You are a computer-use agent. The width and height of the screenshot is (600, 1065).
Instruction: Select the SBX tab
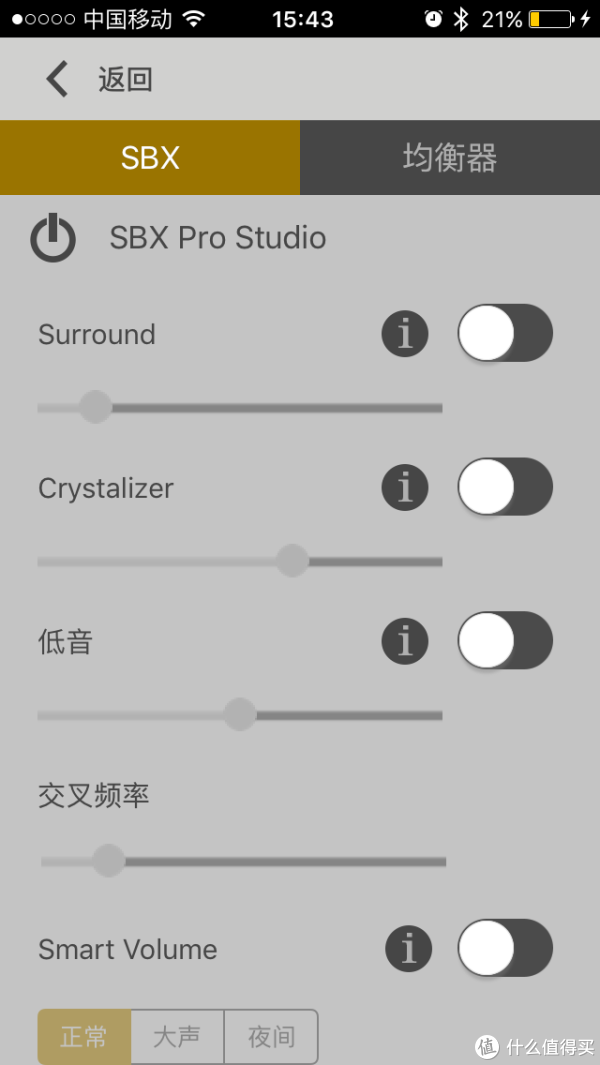[149, 158]
